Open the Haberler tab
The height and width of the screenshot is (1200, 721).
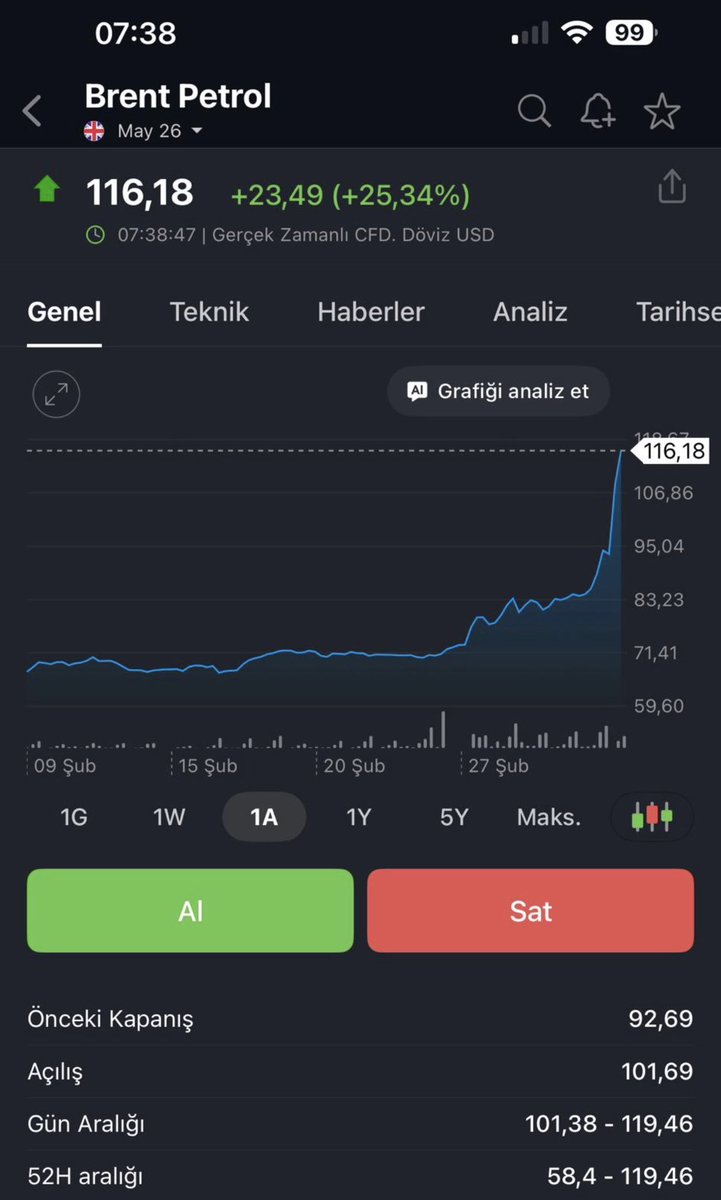coord(371,312)
